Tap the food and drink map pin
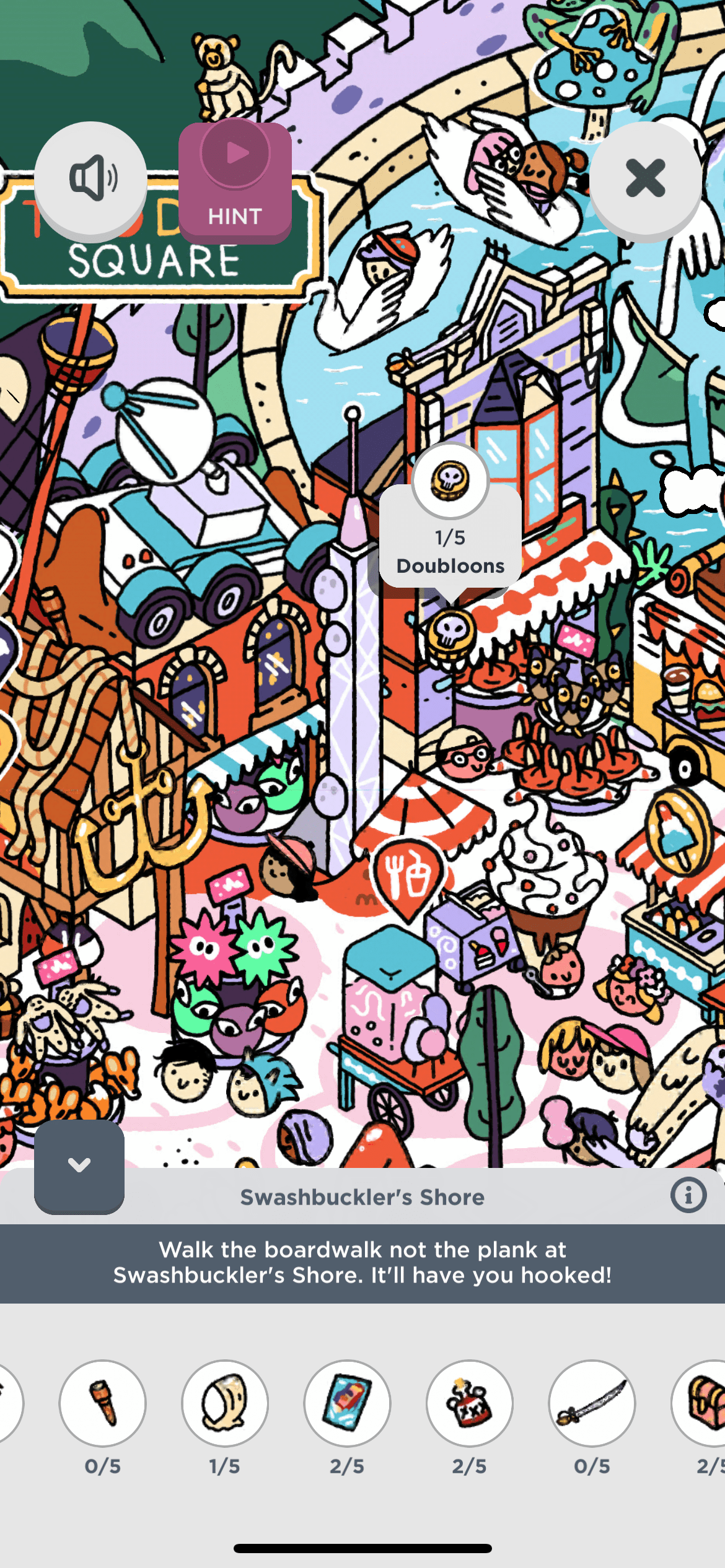 [x=407, y=874]
